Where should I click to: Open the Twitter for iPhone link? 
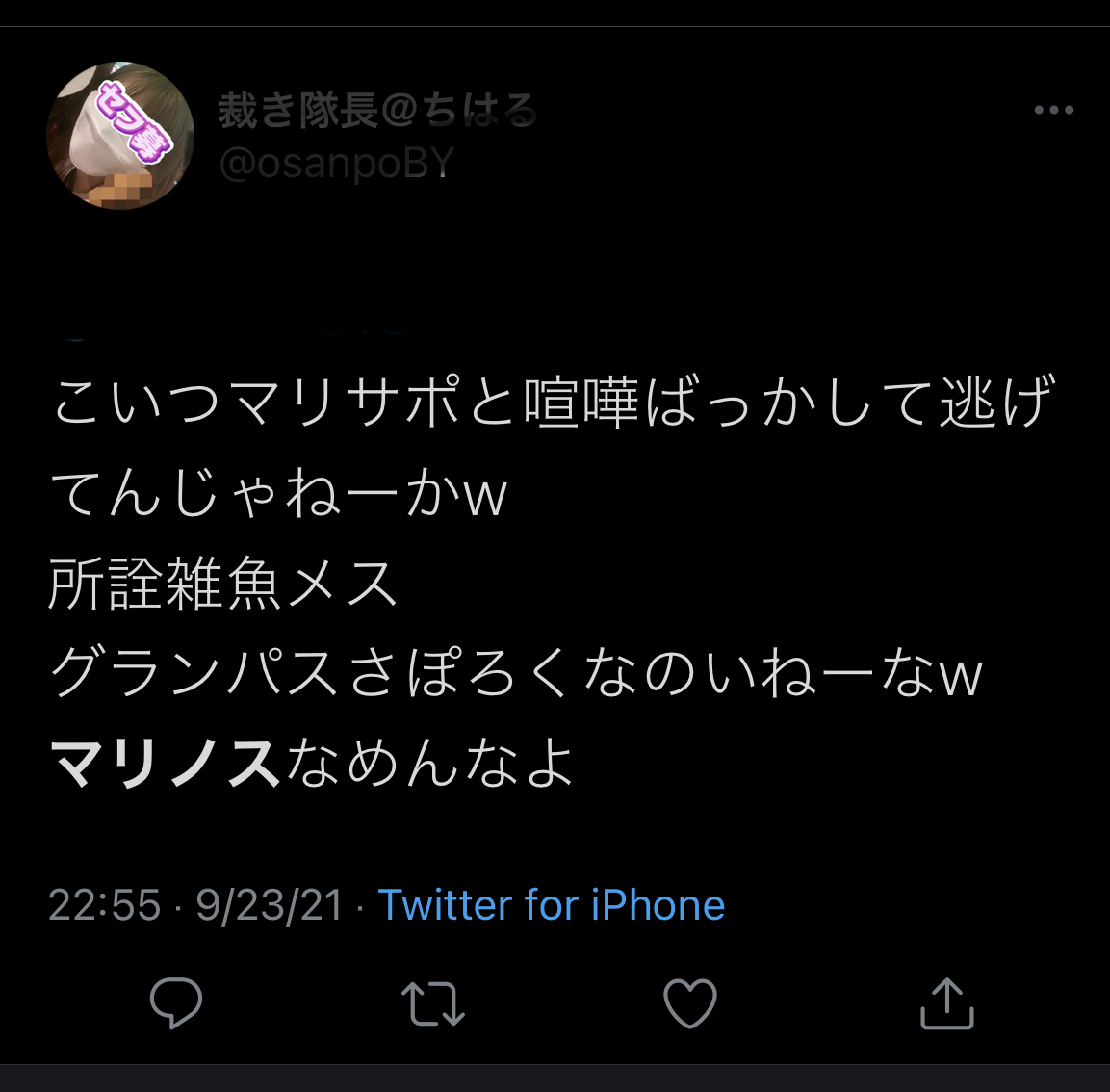[x=551, y=905]
